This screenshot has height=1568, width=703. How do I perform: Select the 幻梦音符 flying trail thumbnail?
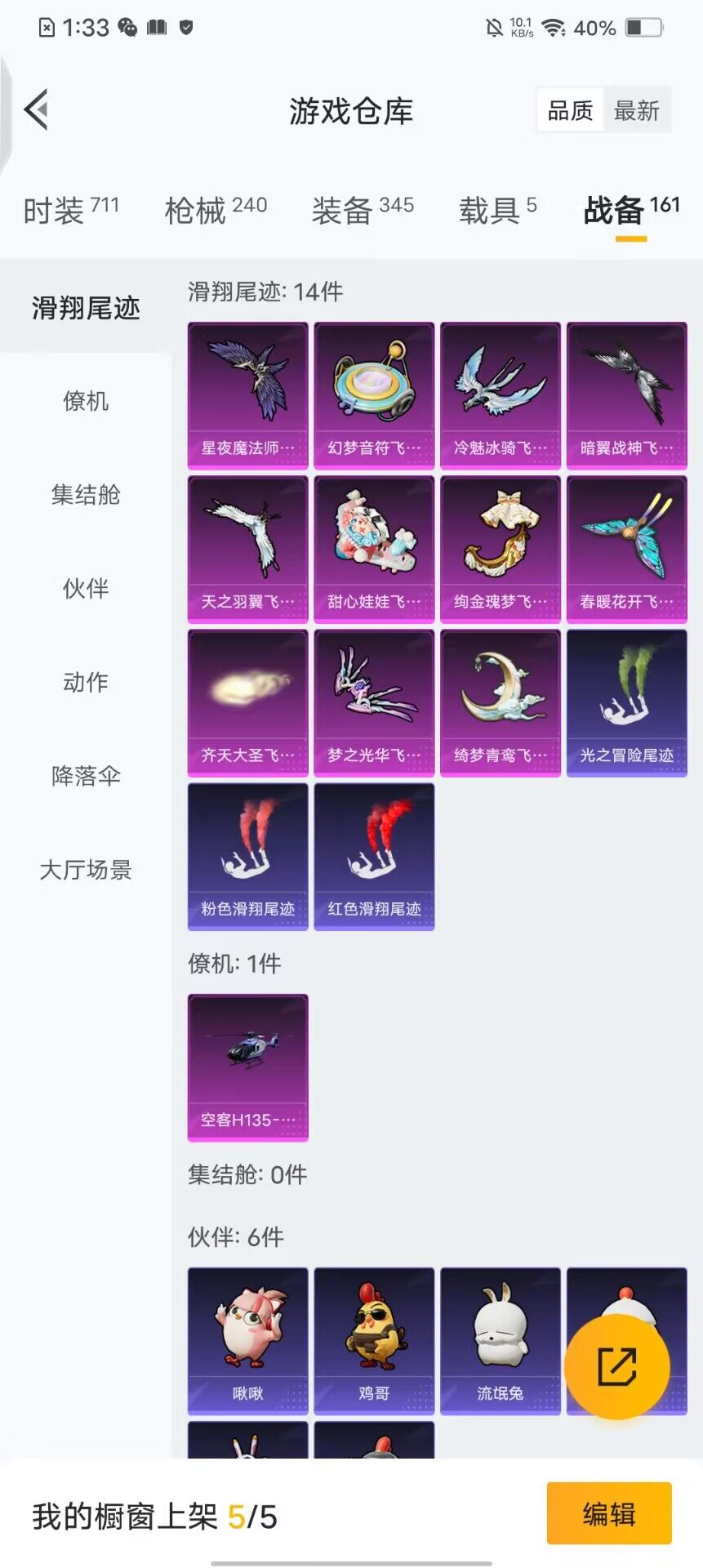373,392
